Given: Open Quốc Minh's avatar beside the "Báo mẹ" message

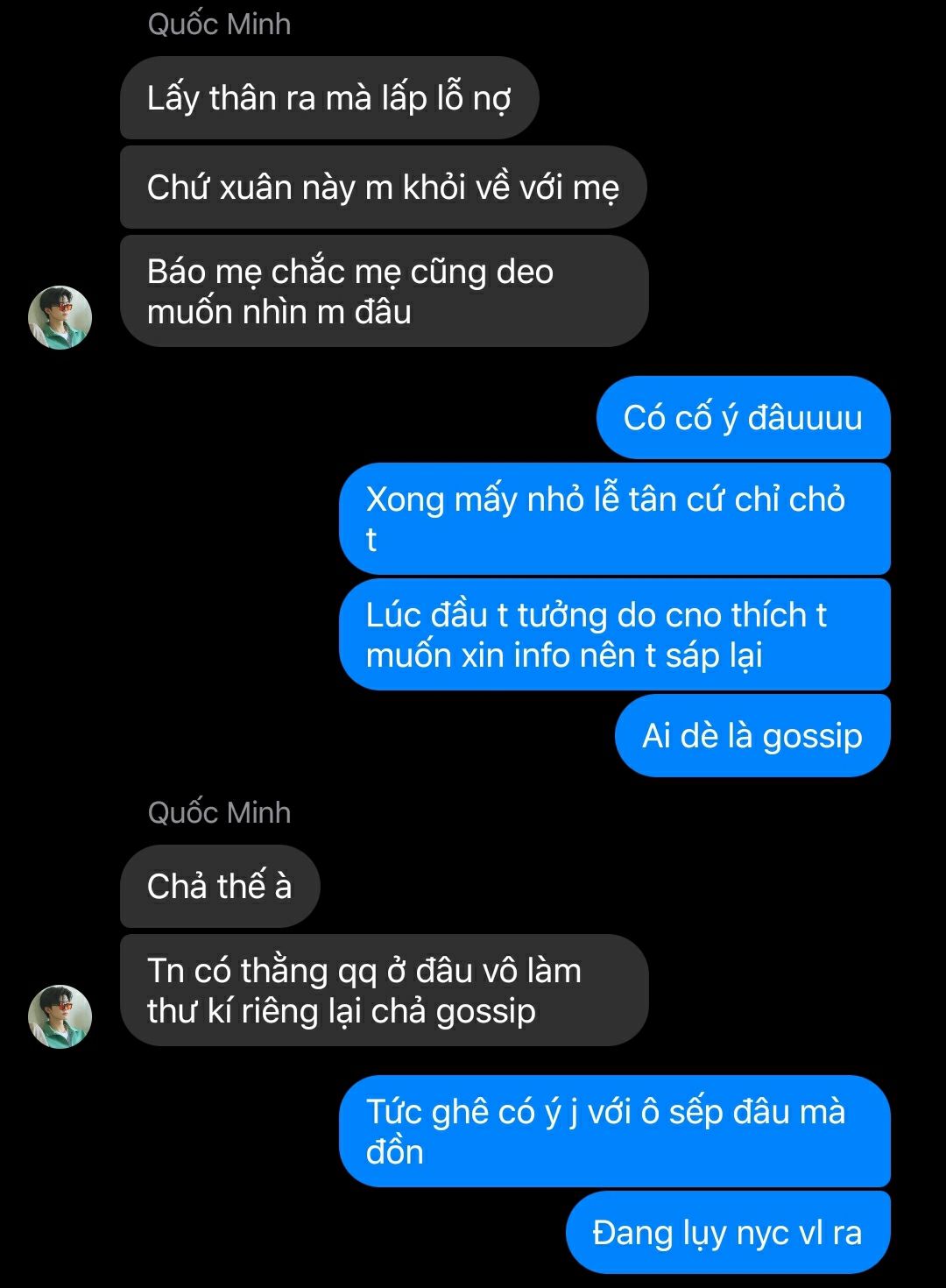Looking at the screenshot, I should tap(60, 317).
